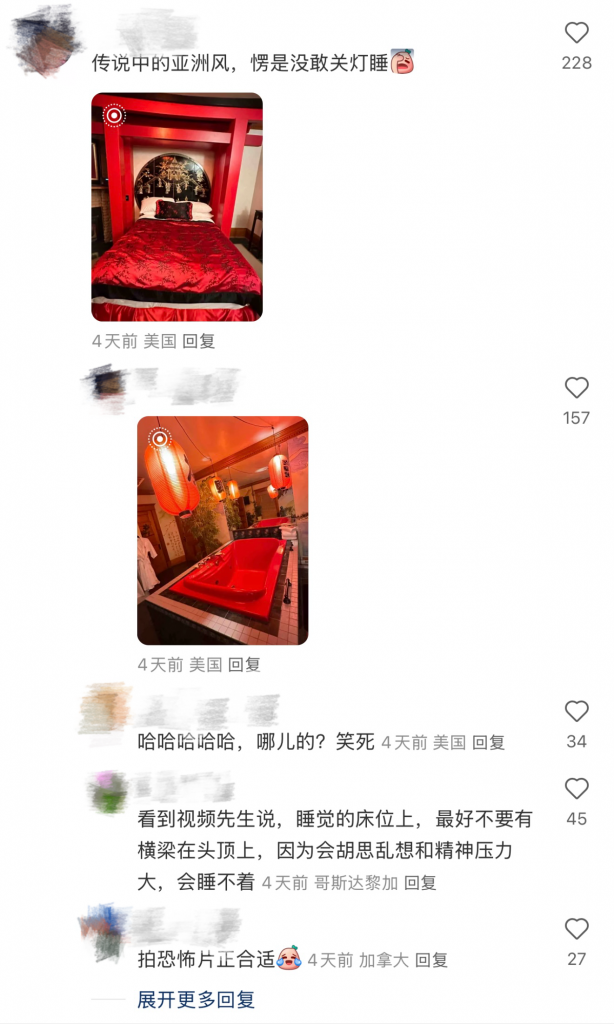Open the avatar of the top commenter
The height and width of the screenshot is (1024, 614).
pyautogui.click(x=47, y=40)
